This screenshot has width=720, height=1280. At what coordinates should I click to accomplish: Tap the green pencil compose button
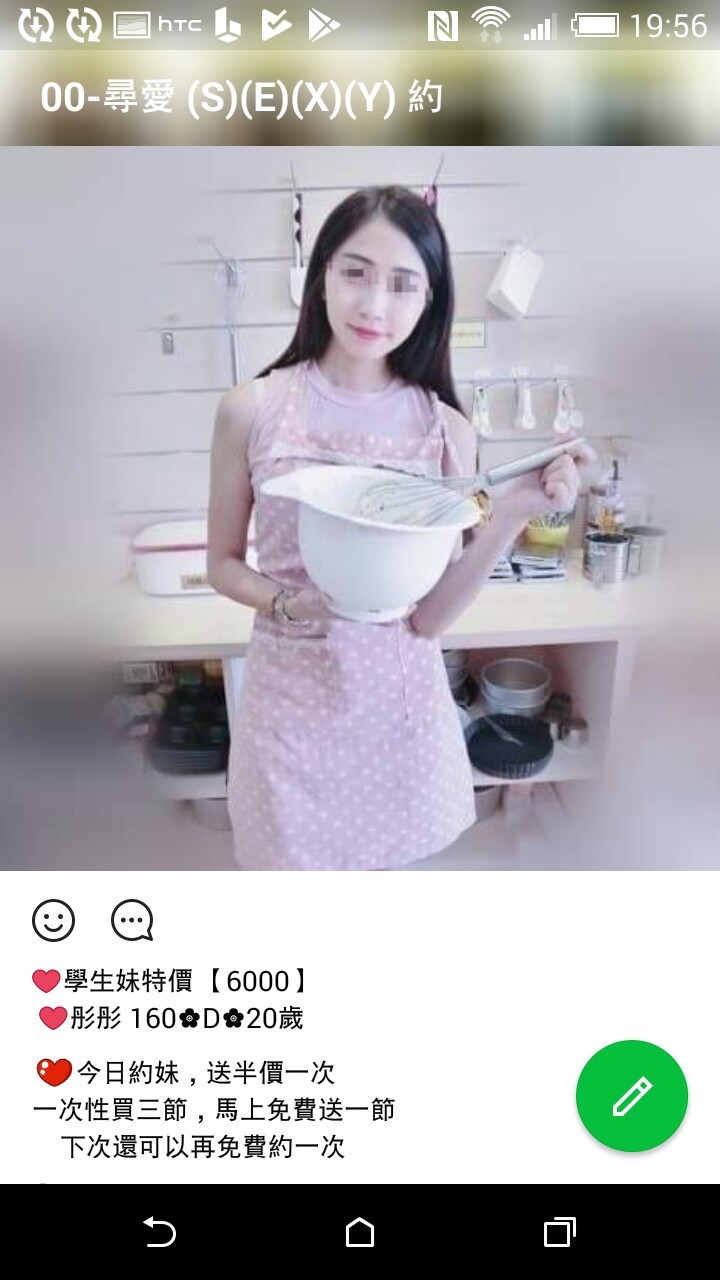click(631, 1096)
